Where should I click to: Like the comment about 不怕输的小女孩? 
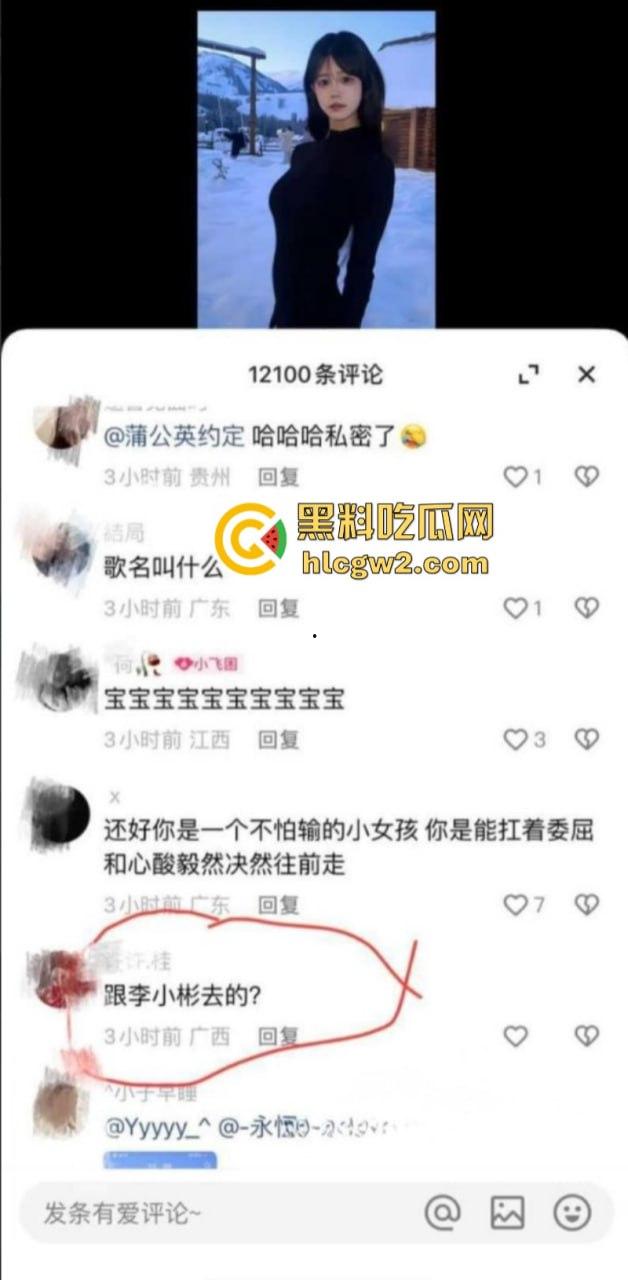click(515, 905)
